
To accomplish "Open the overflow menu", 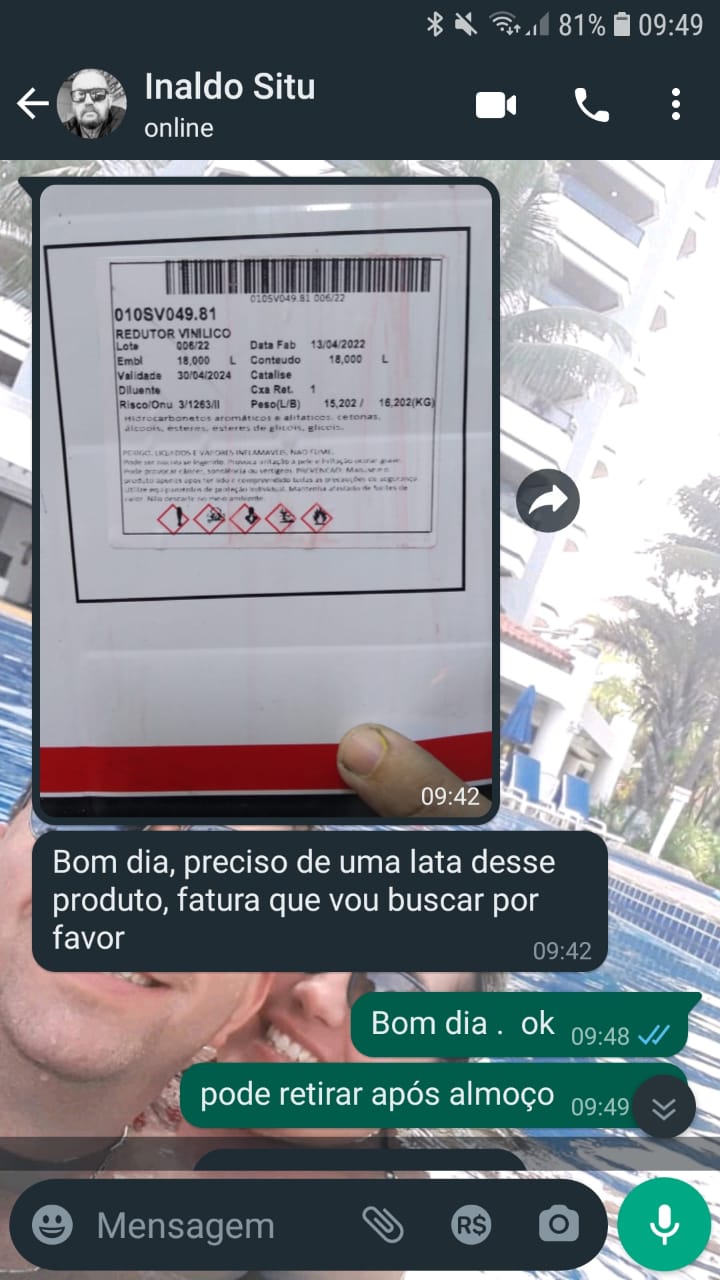I will pyautogui.click(x=676, y=105).
